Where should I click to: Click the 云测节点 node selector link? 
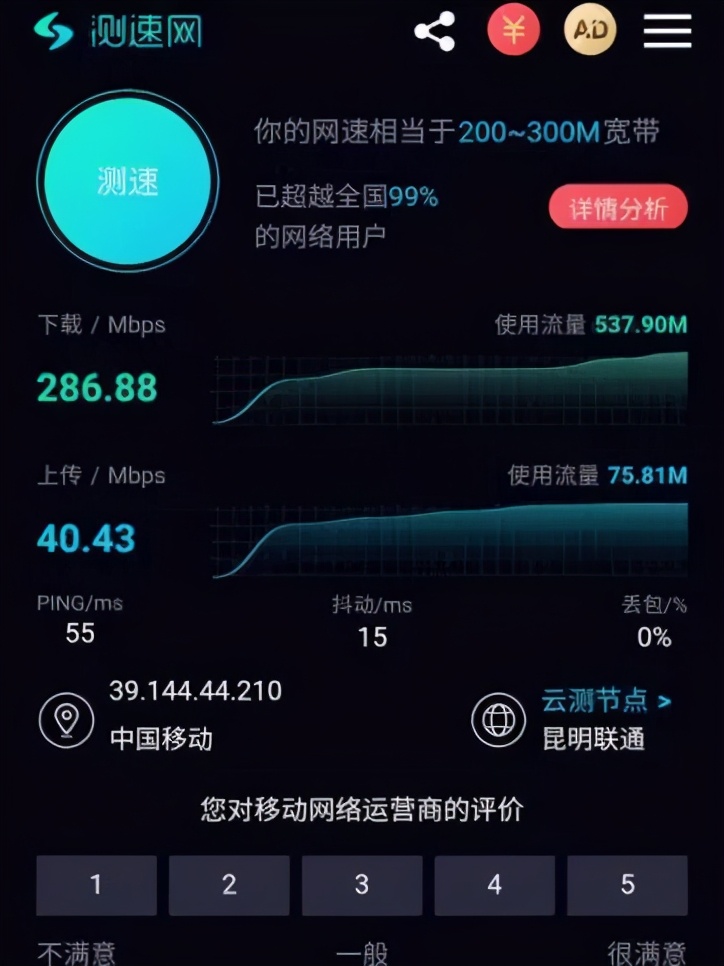tap(595, 701)
